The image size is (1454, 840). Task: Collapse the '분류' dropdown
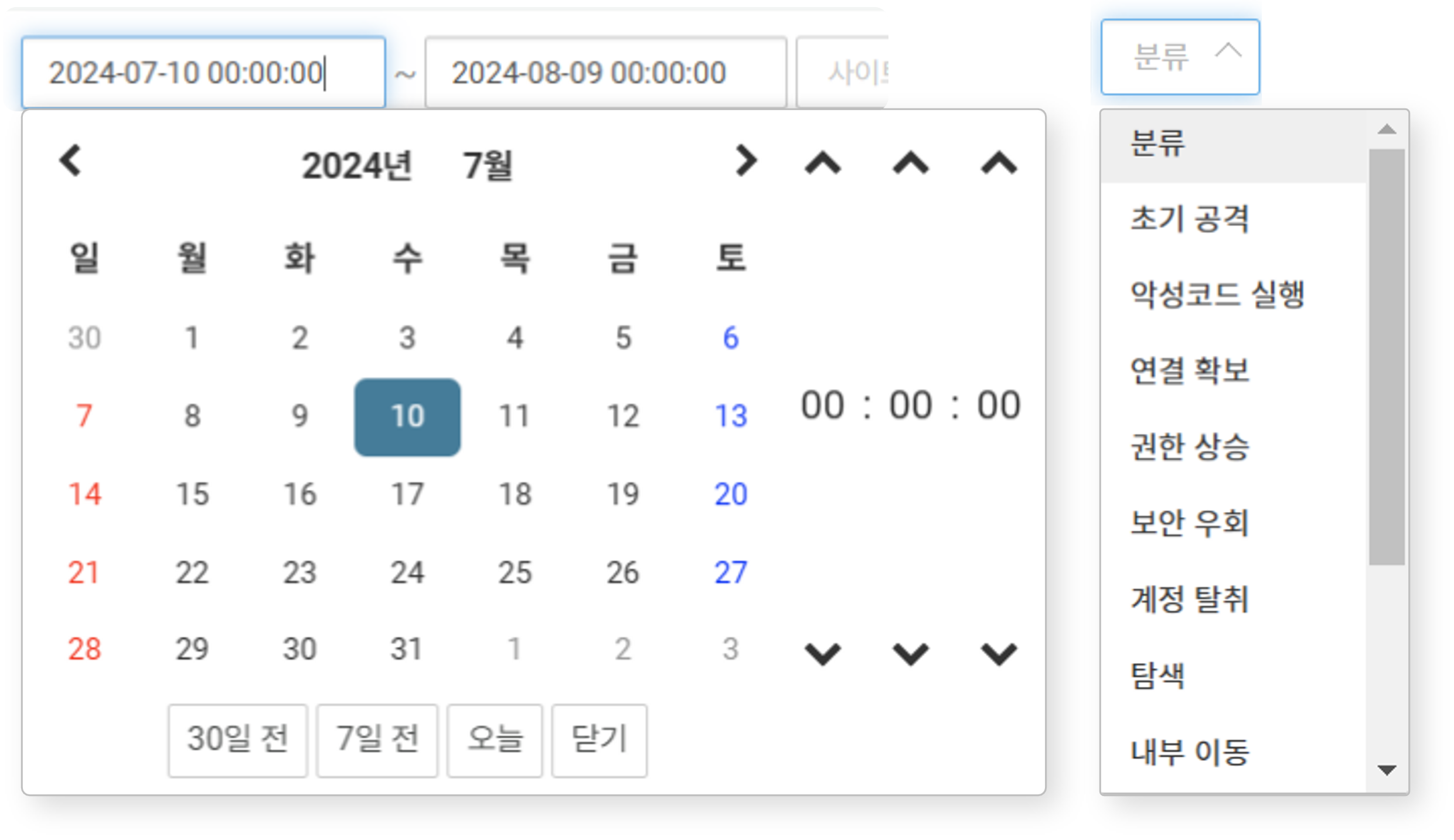1180,57
